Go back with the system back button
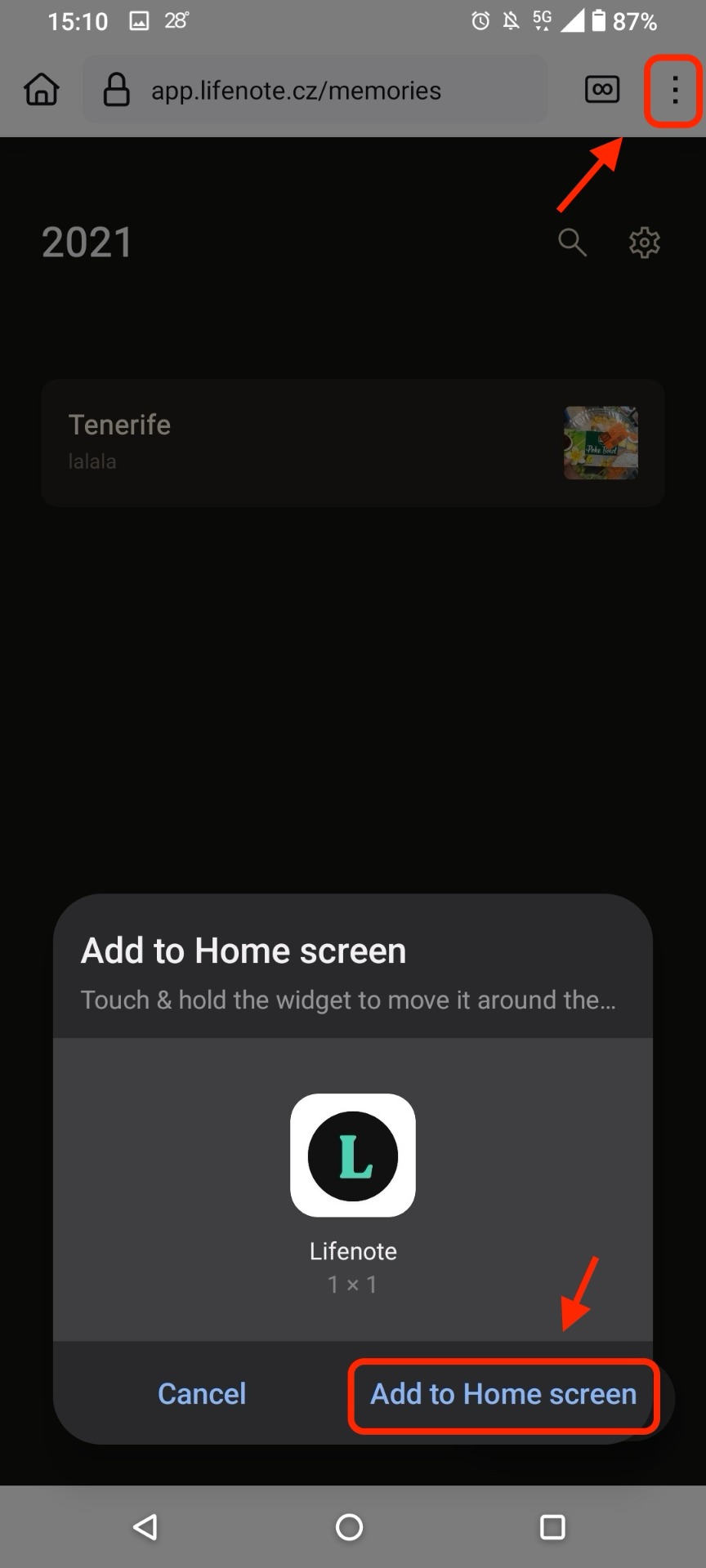 coord(145,1527)
